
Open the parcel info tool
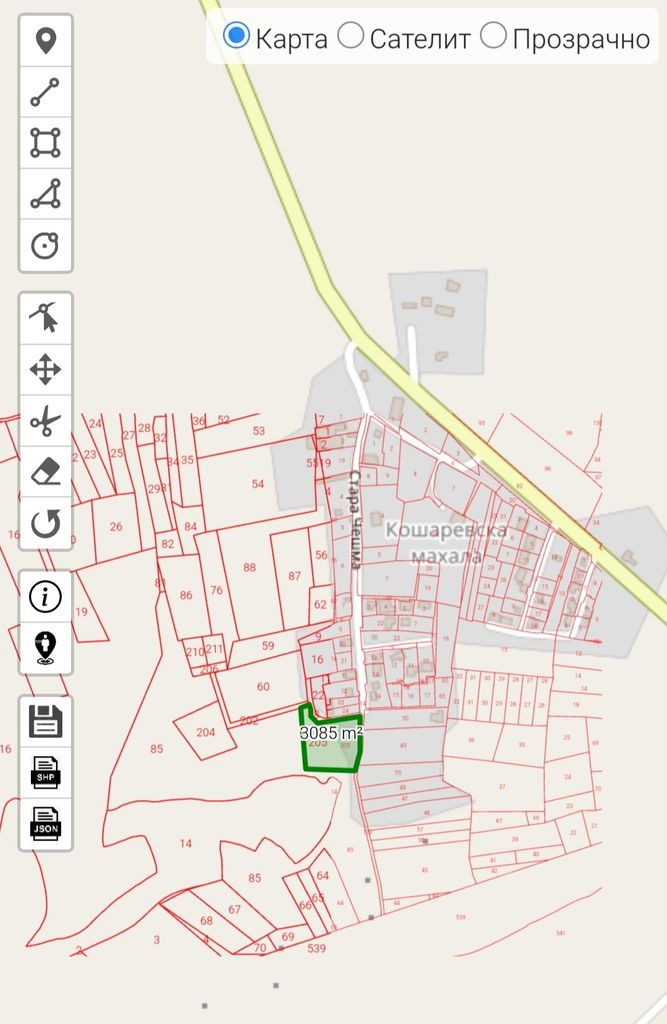tap(45, 597)
